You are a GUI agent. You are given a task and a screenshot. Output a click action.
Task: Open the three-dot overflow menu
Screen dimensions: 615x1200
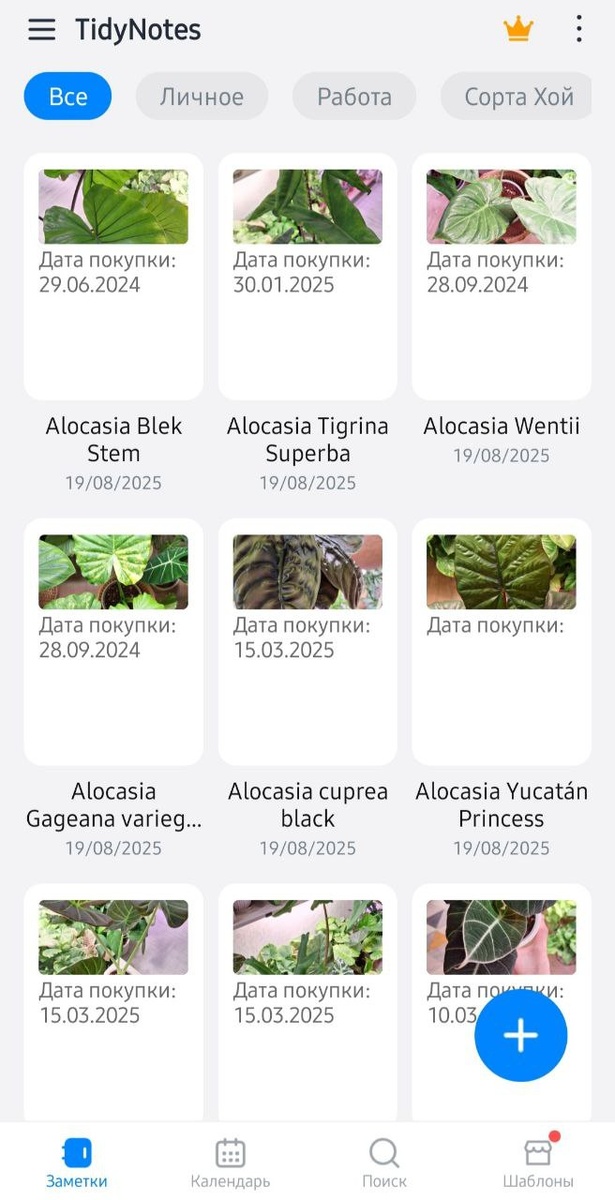[x=579, y=30]
